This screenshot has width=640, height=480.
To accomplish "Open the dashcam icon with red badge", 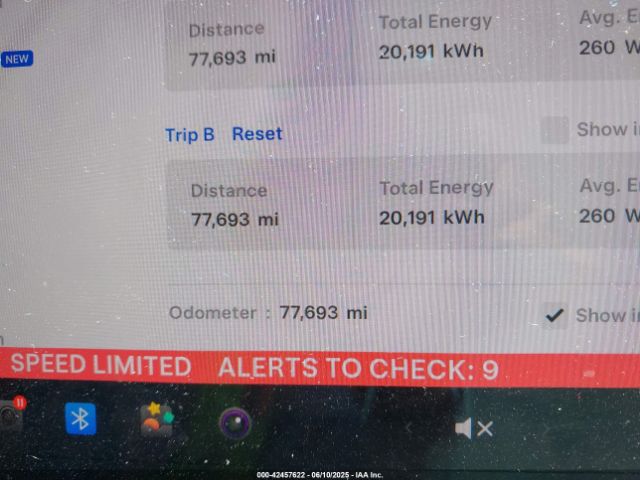I will [x=10, y=417].
